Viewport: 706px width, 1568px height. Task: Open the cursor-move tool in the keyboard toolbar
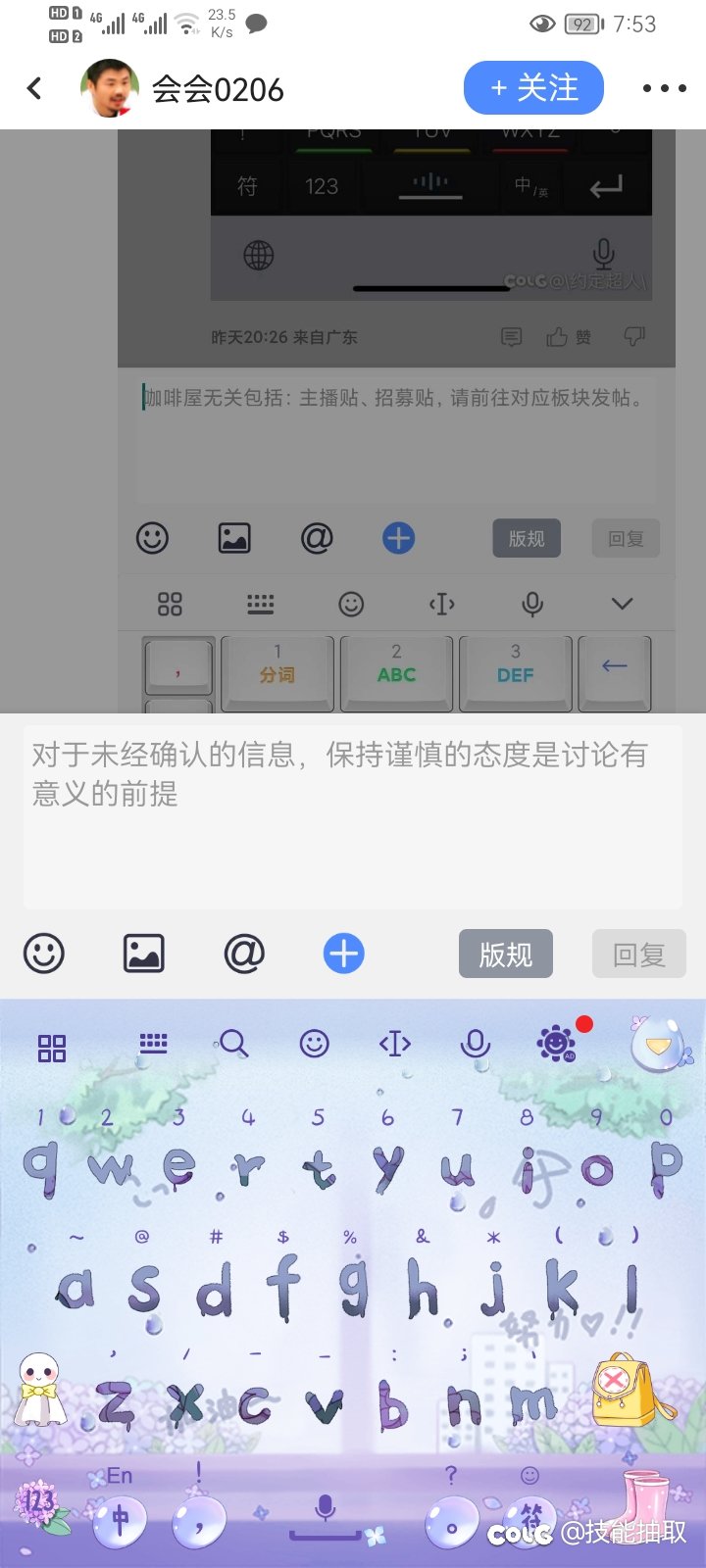(394, 1044)
